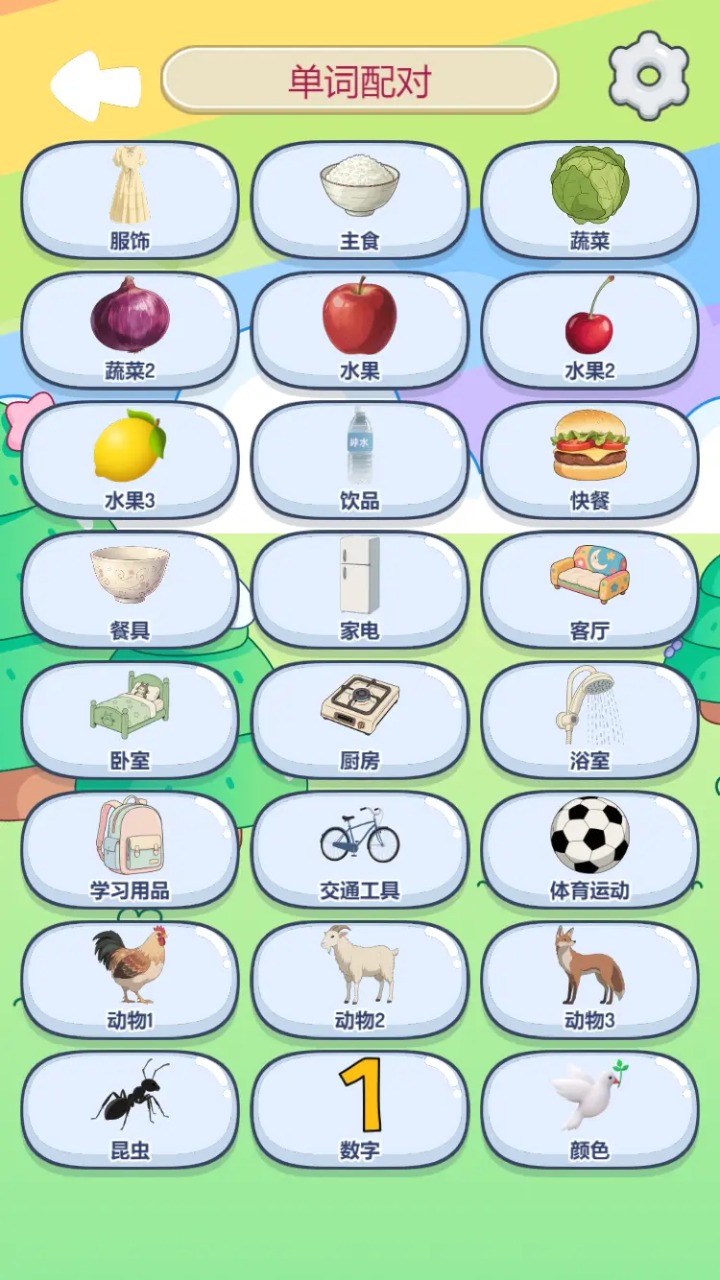This screenshot has height=1280, width=720.
Task: Open the 颜色 dove category
Action: coord(590,1108)
